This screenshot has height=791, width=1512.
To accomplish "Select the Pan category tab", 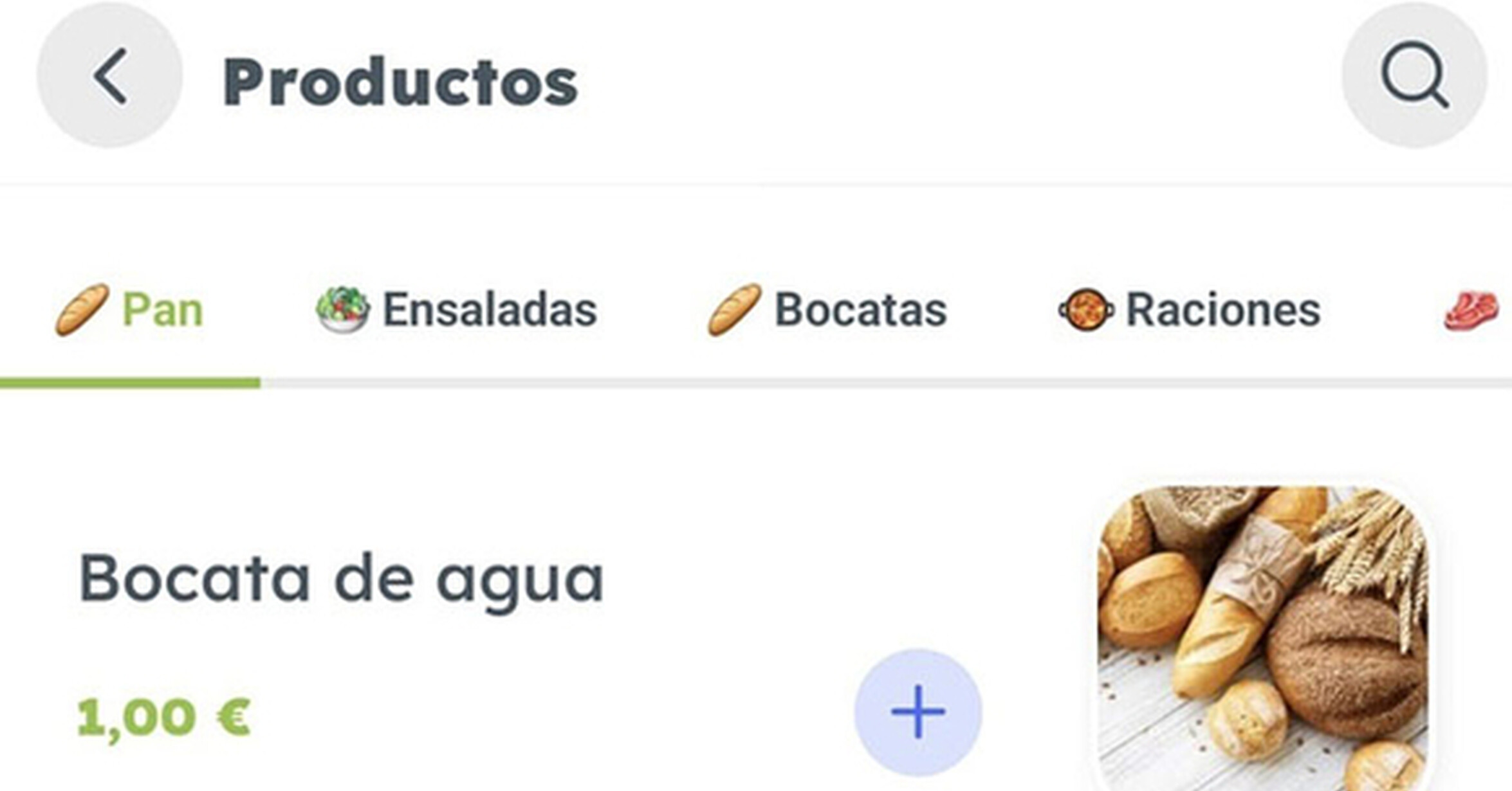I will [x=129, y=310].
